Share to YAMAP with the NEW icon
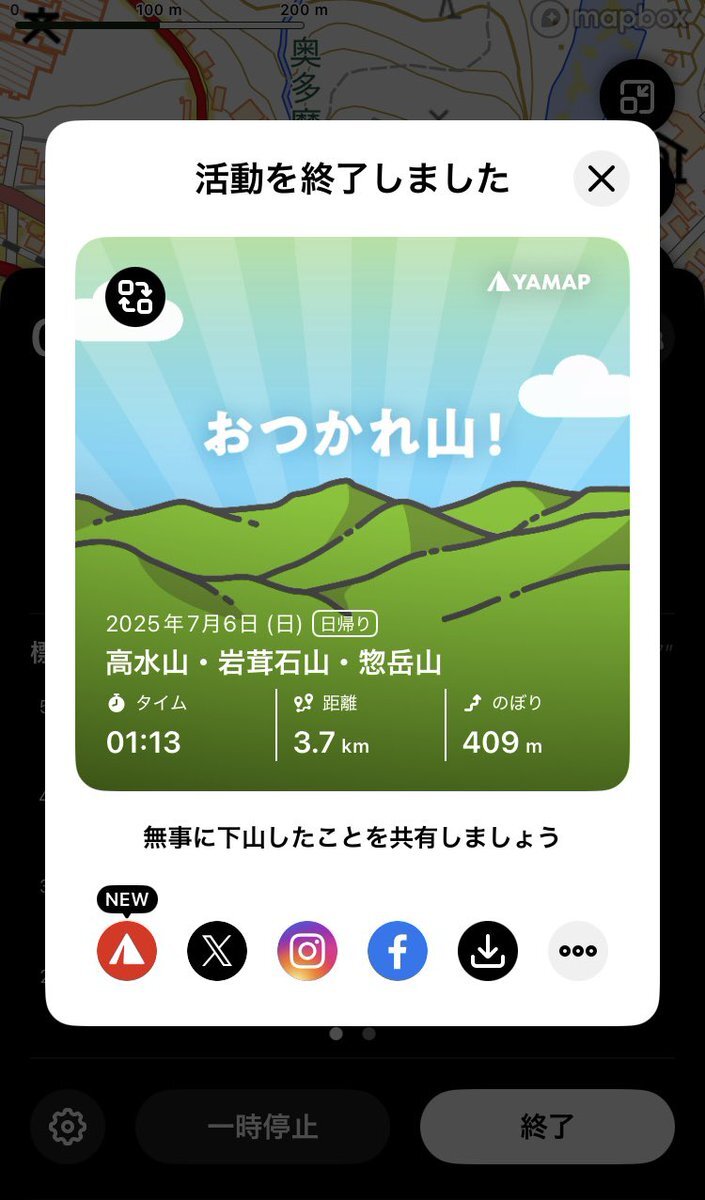Viewport: 705px width, 1200px height. [x=127, y=950]
